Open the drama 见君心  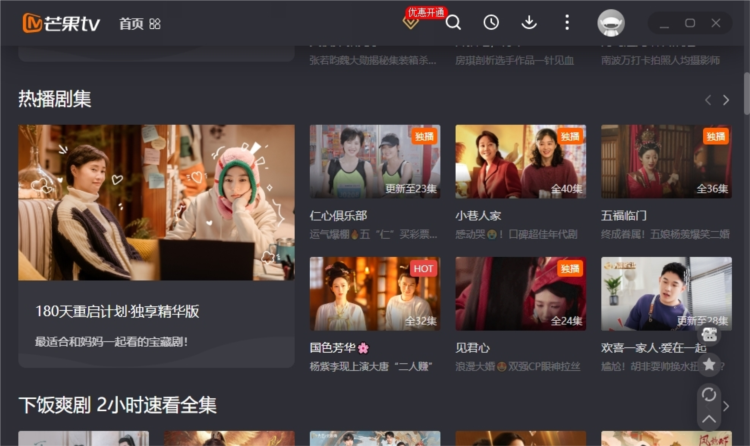pyautogui.click(x=520, y=294)
